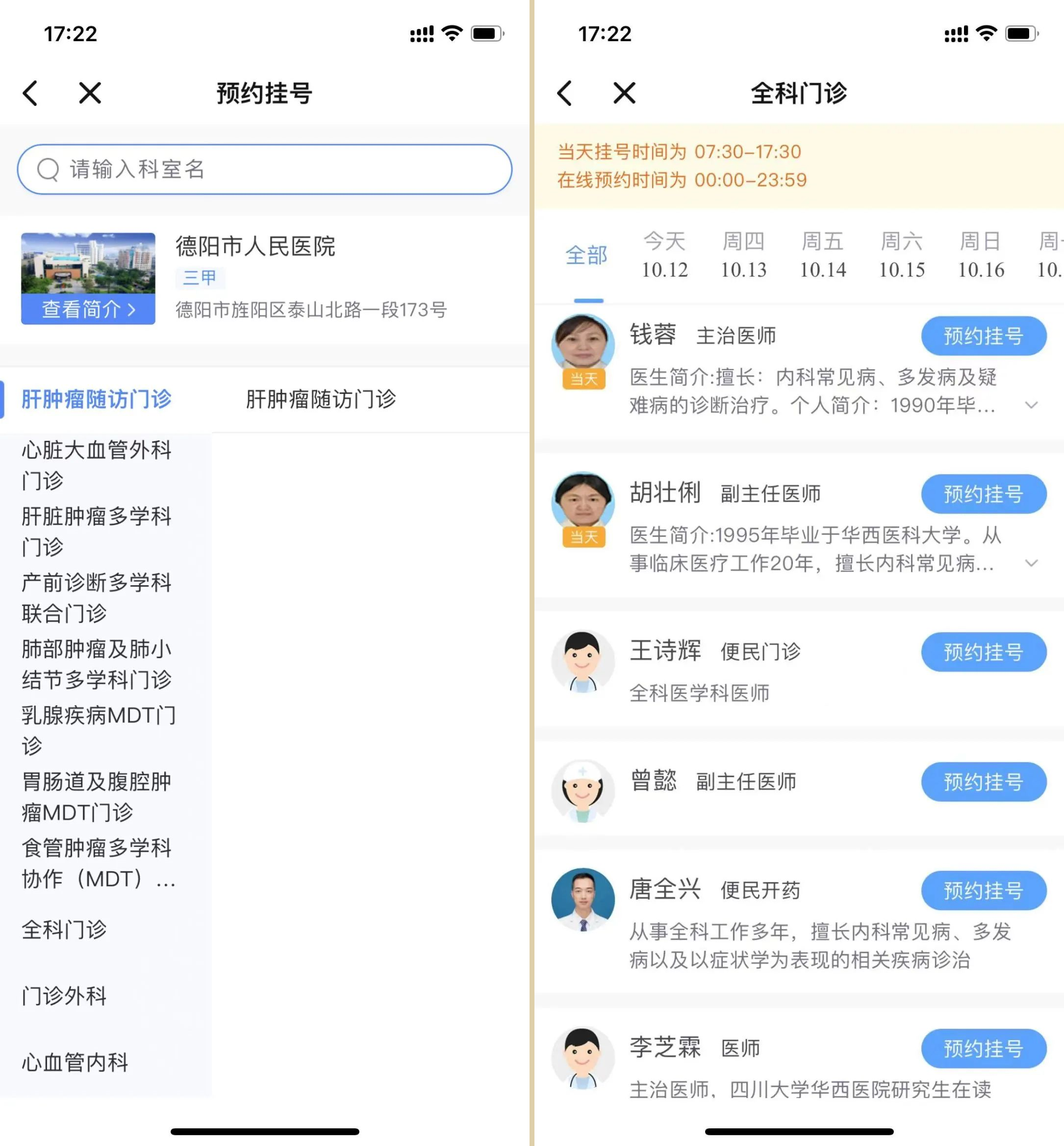Tap the 请输入科室名 search field

click(265, 169)
